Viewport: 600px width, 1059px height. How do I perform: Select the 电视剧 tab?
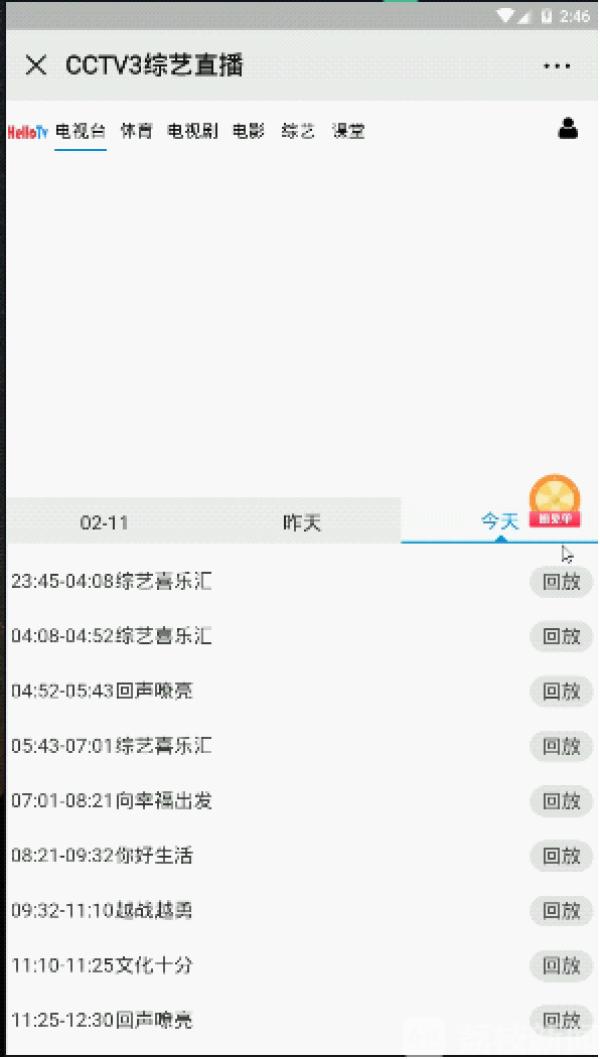[x=192, y=131]
